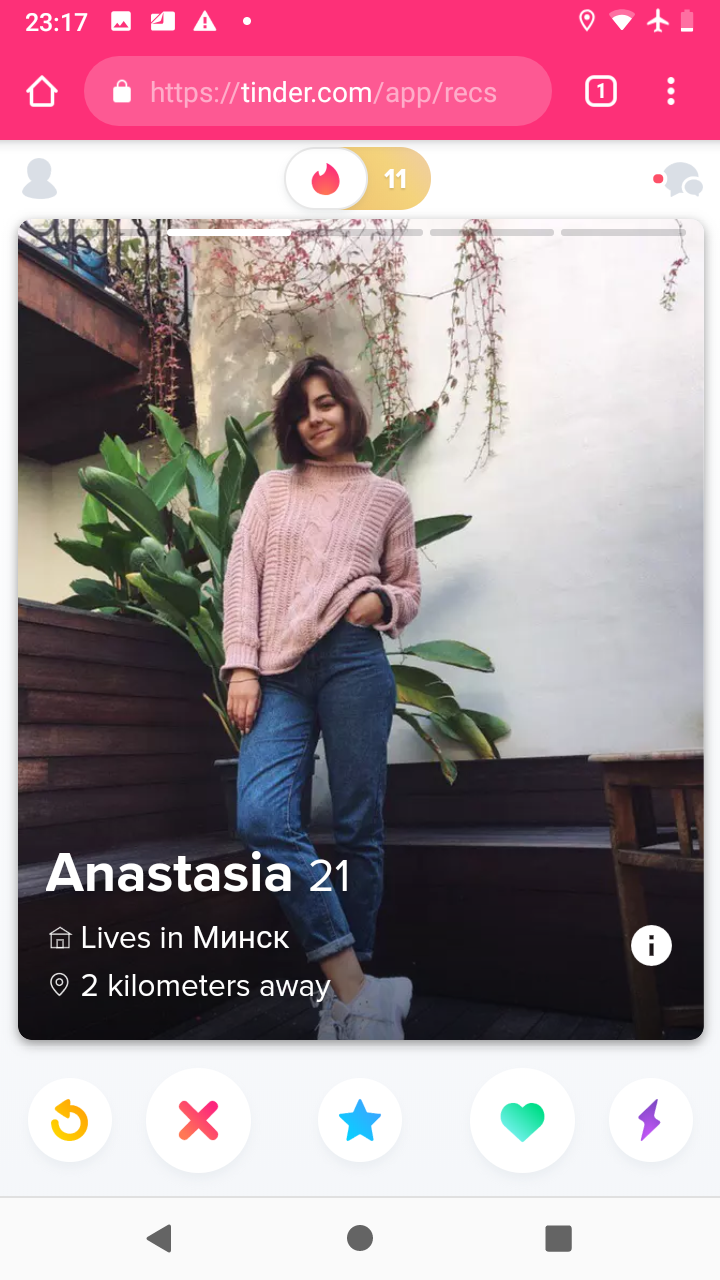Open the browser home page

click(x=42, y=92)
